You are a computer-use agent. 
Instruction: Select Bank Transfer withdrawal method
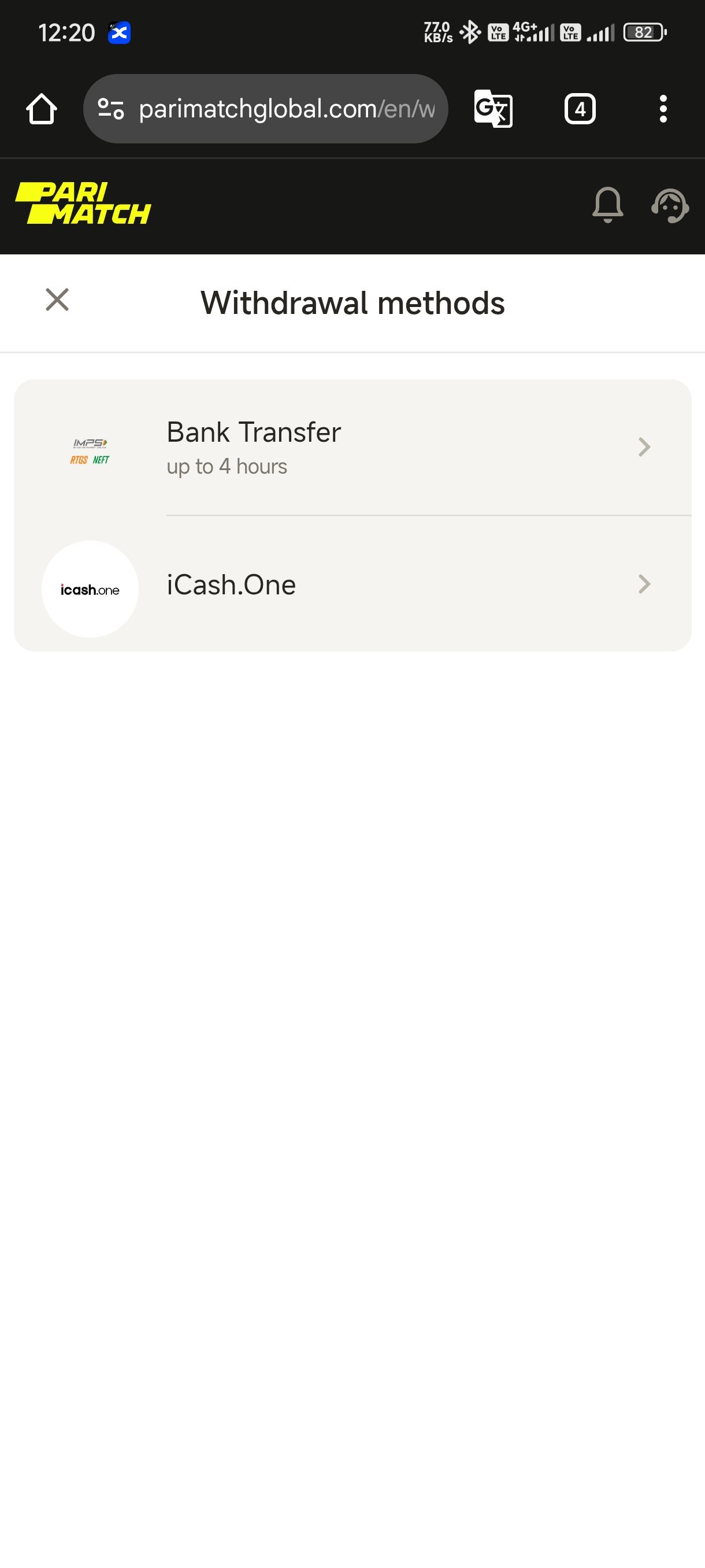point(353,448)
